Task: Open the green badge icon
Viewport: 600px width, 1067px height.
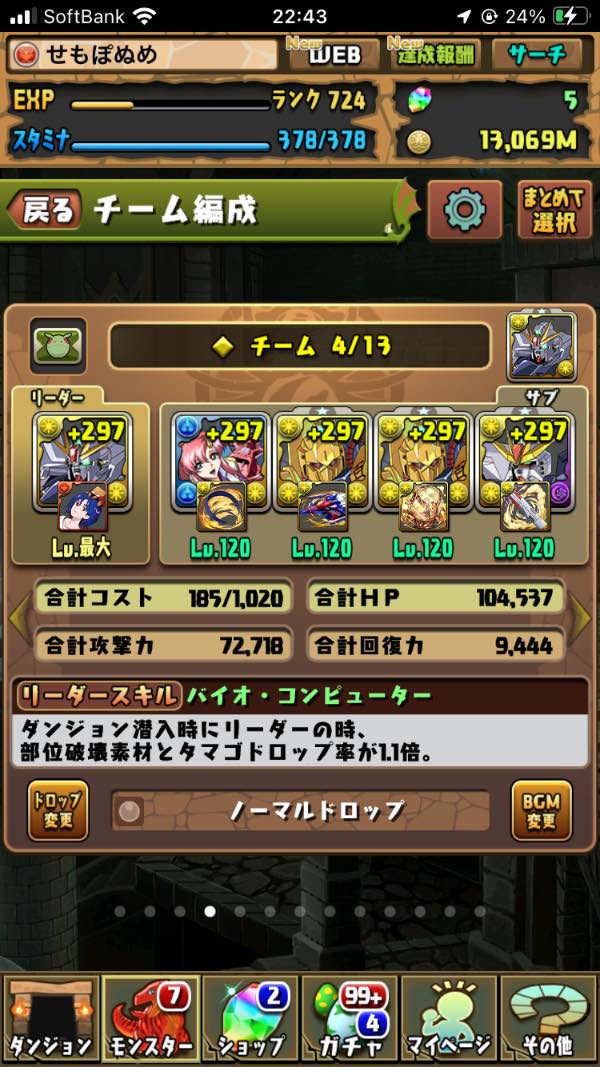Action: (x=57, y=346)
